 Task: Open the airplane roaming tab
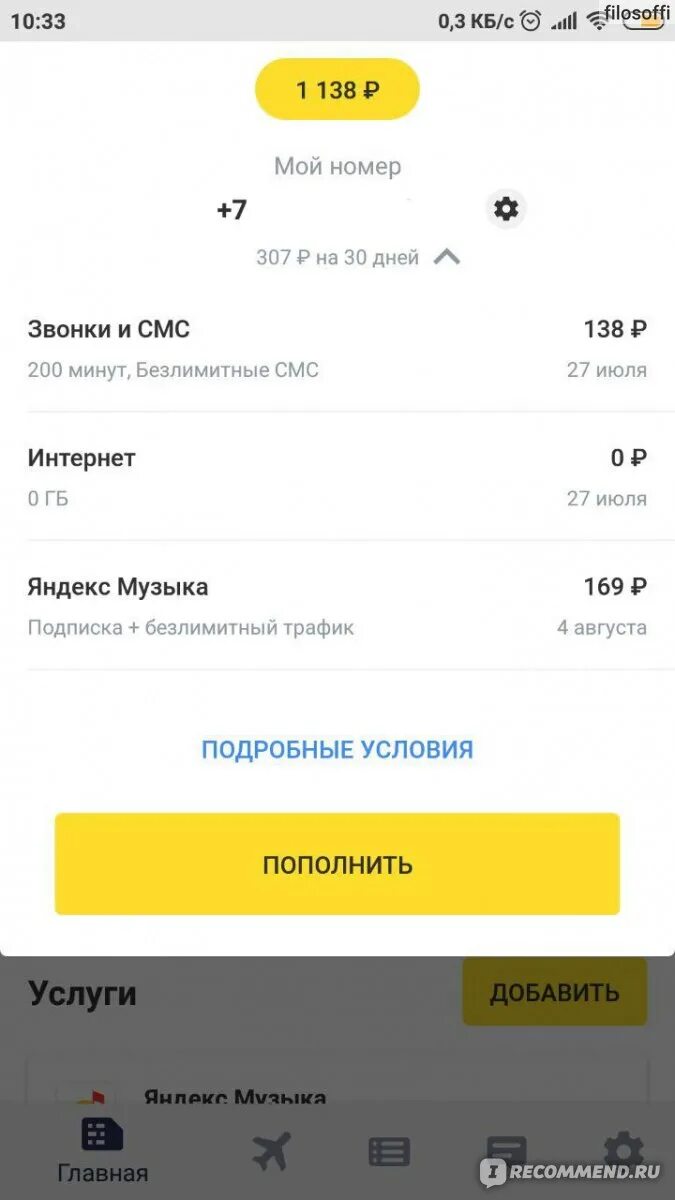tap(271, 1151)
